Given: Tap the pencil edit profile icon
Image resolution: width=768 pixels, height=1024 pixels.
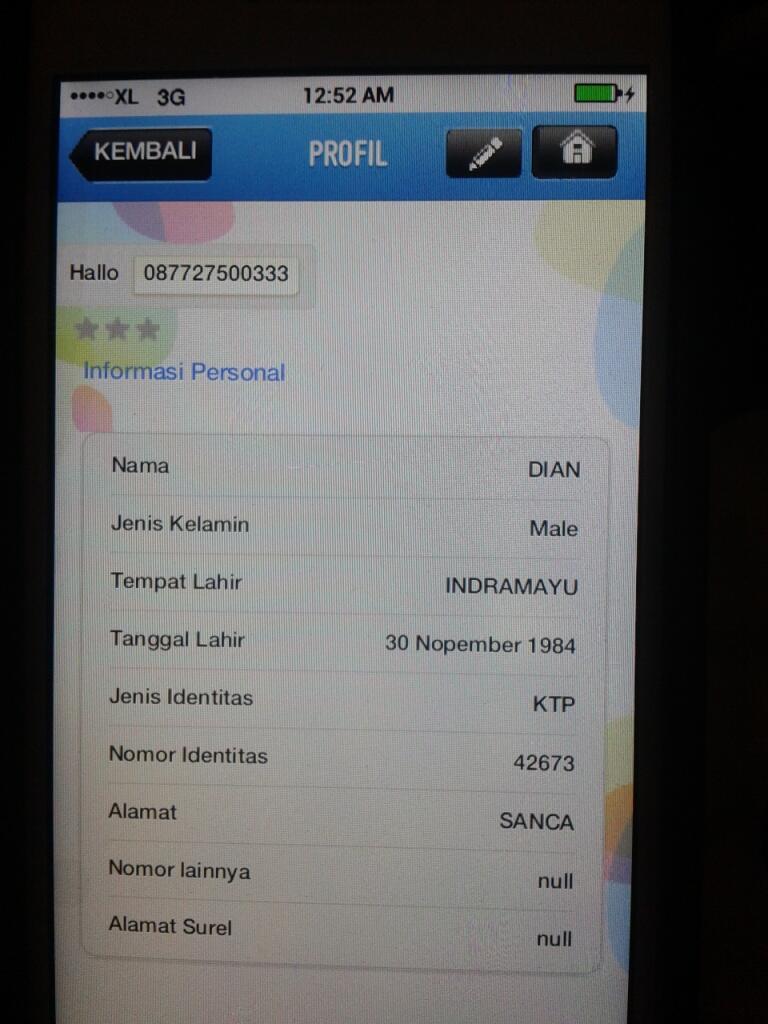Looking at the screenshot, I should pyautogui.click(x=484, y=152).
